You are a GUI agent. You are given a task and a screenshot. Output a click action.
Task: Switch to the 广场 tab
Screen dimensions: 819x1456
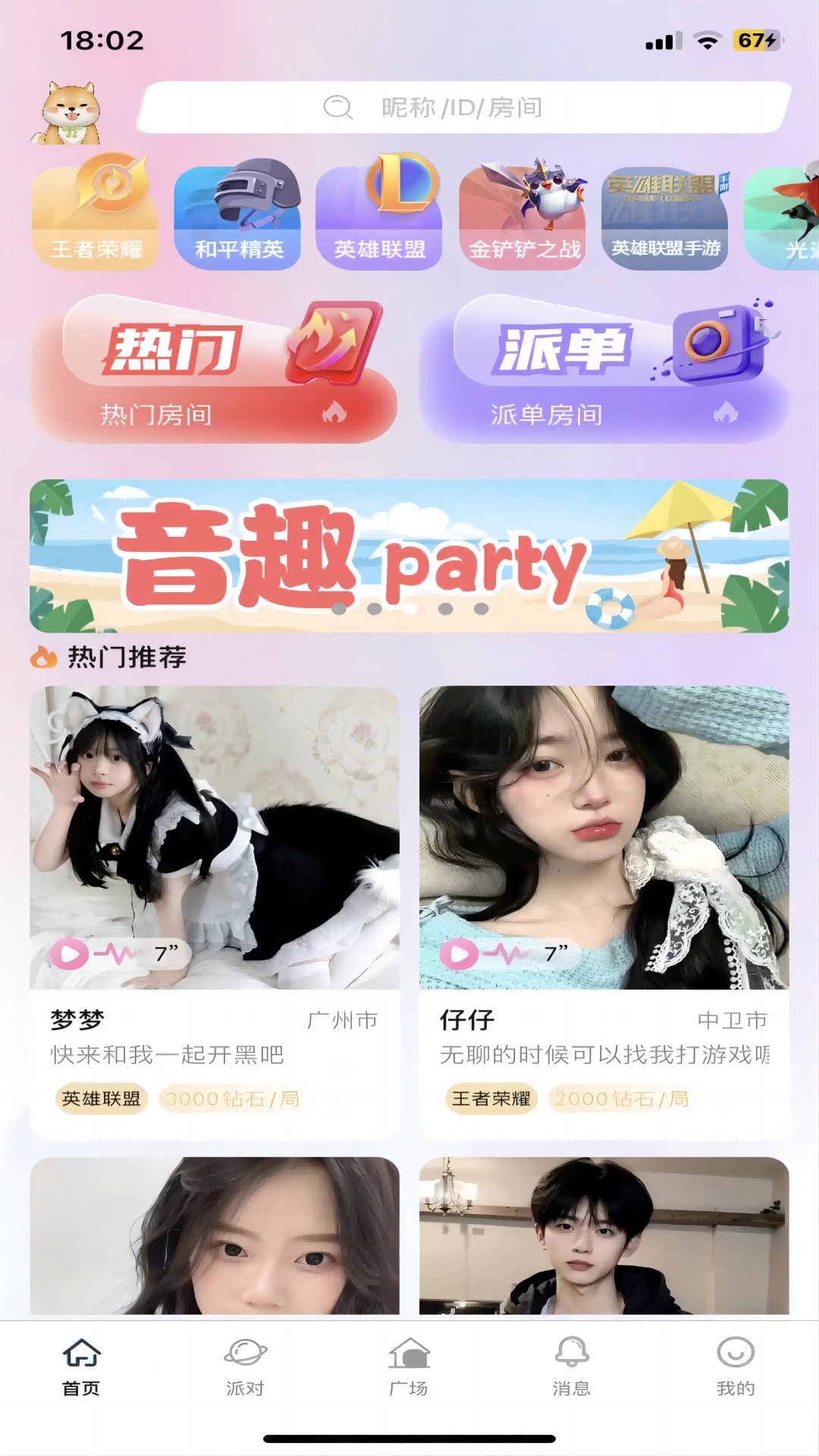pyautogui.click(x=409, y=1367)
